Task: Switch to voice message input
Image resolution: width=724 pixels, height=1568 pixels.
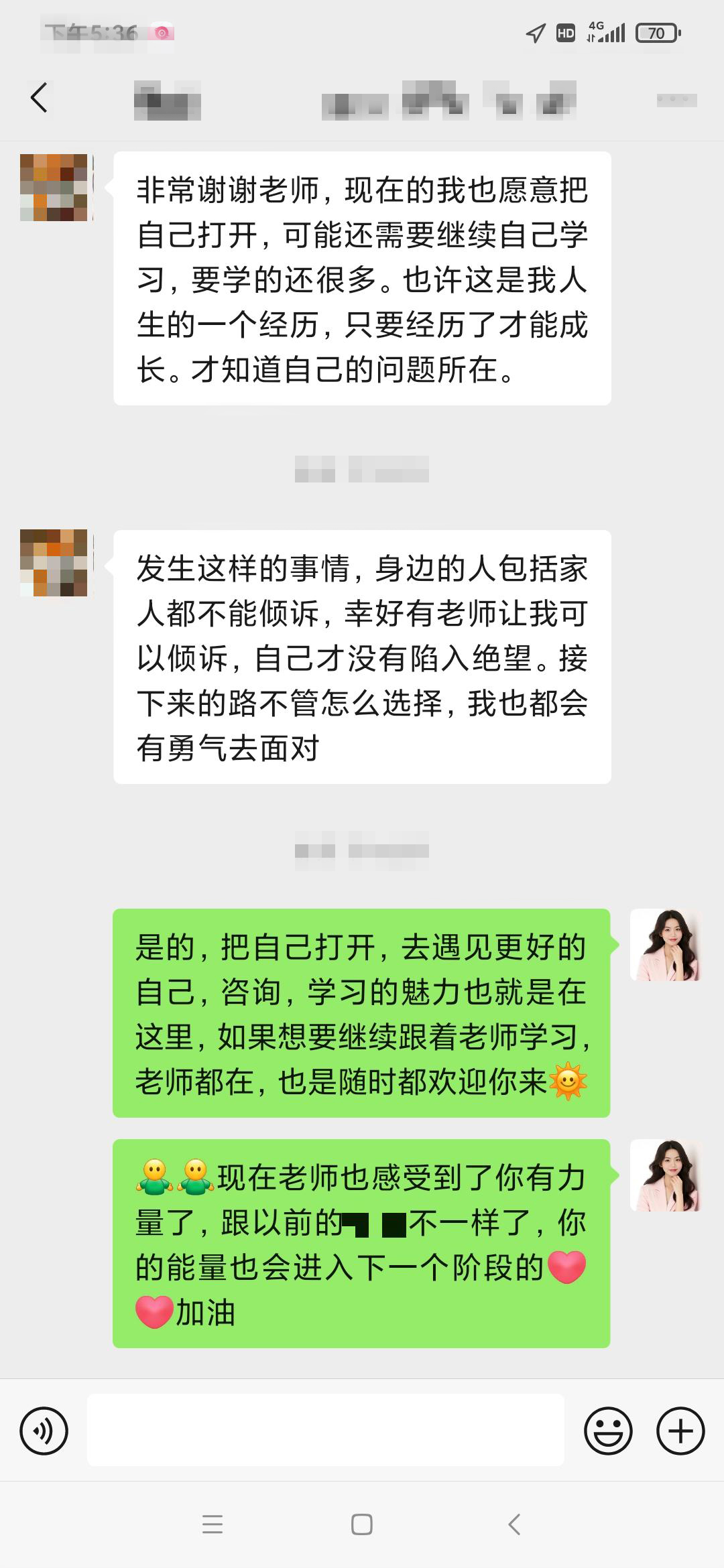Action: point(44,1431)
